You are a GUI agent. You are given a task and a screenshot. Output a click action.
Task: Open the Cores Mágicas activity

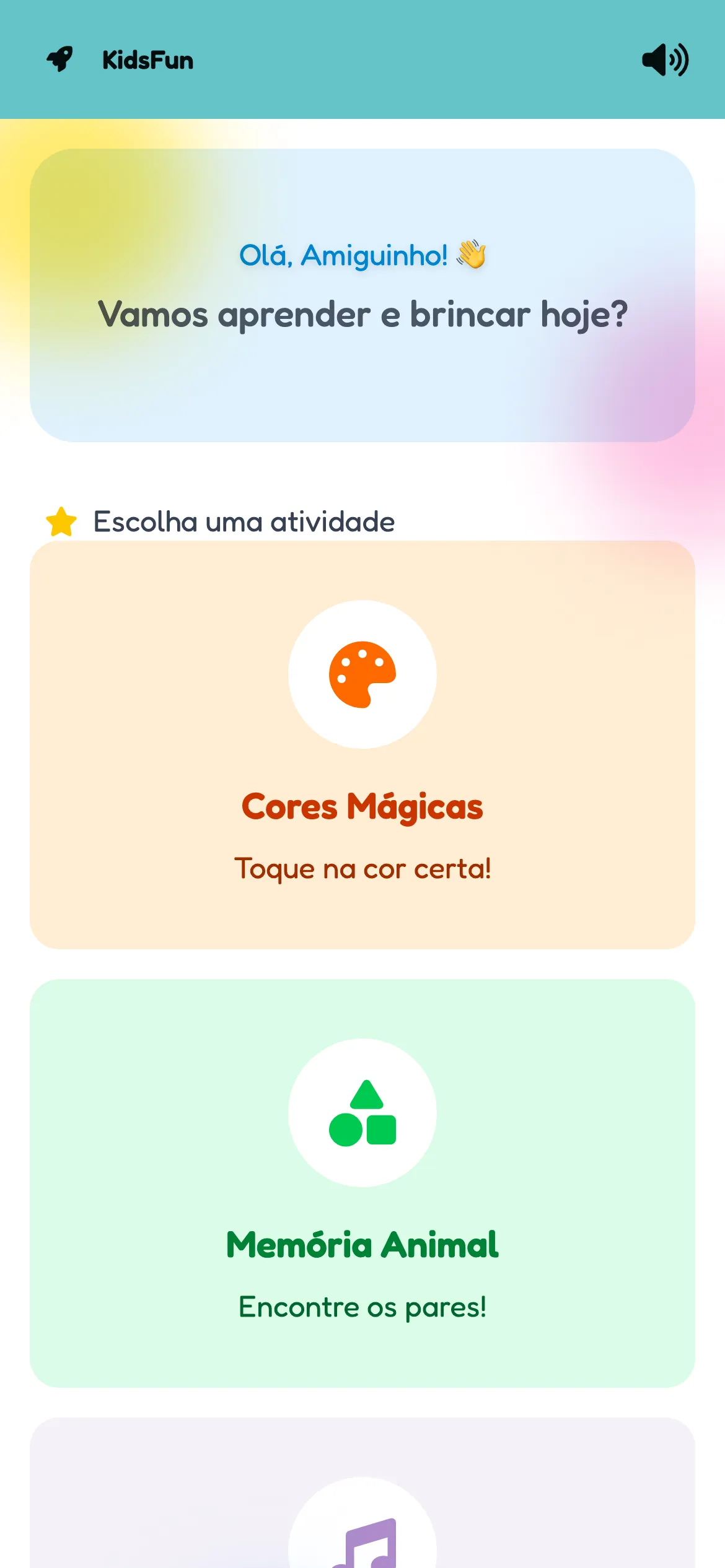click(x=362, y=743)
